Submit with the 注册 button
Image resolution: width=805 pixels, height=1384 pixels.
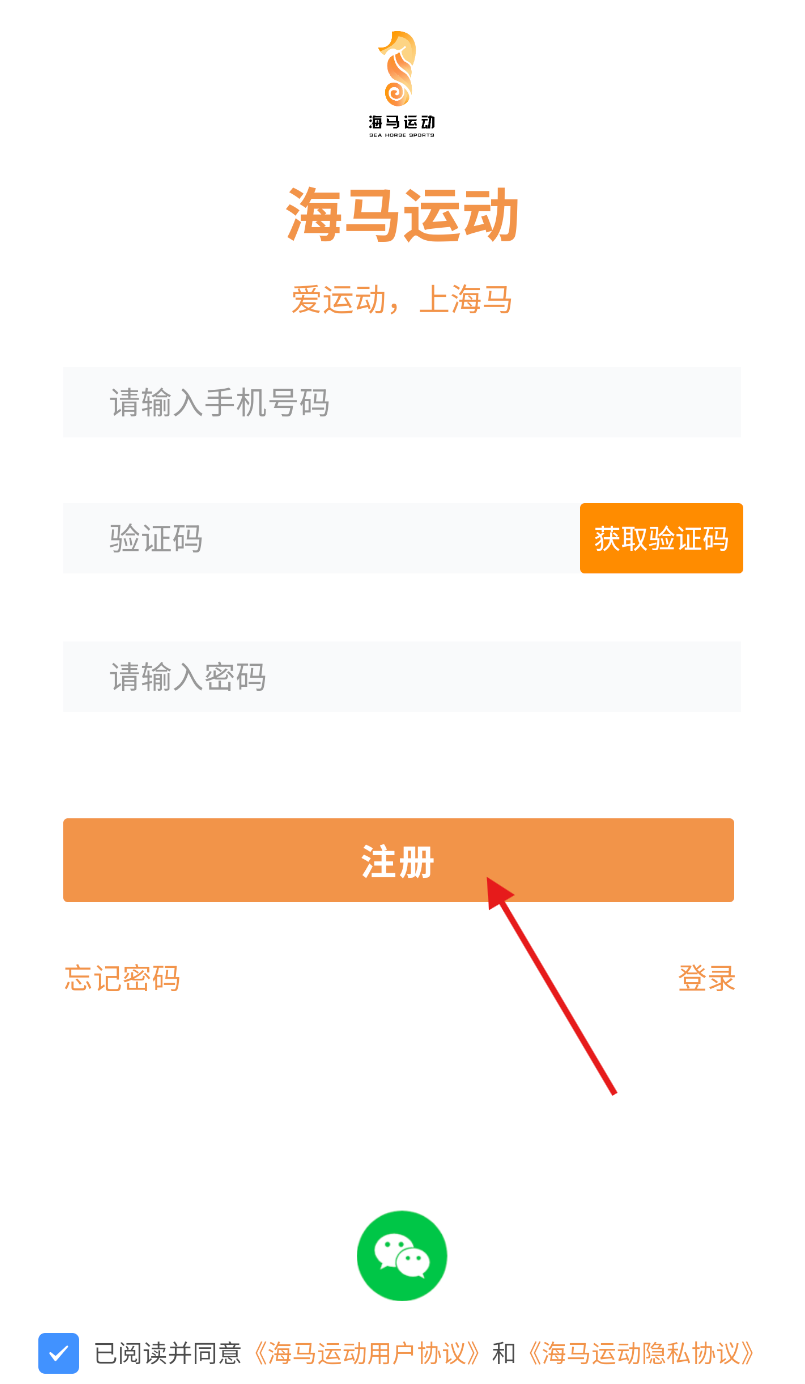click(x=398, y=860)
